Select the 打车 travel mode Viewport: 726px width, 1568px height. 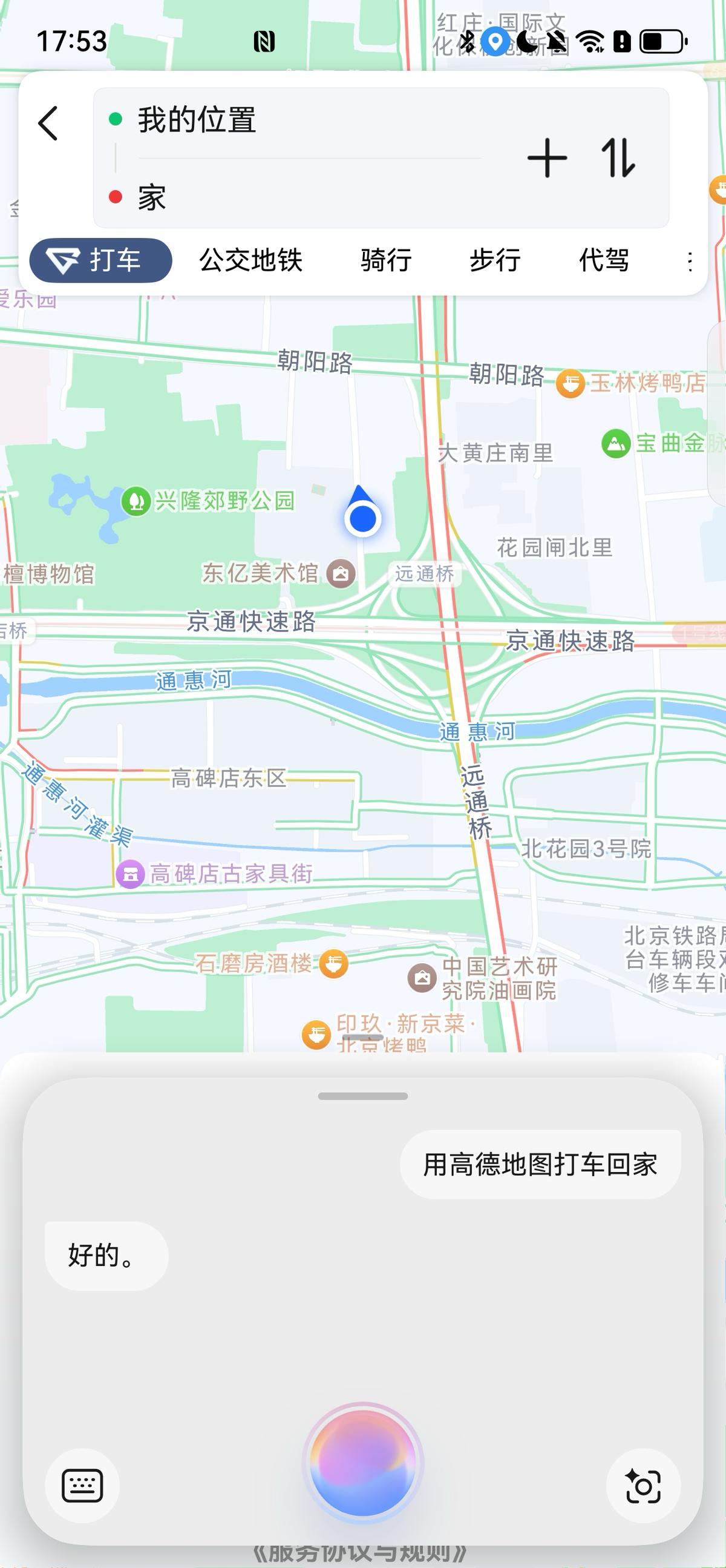pyautogui.click(x=101, y=260)
